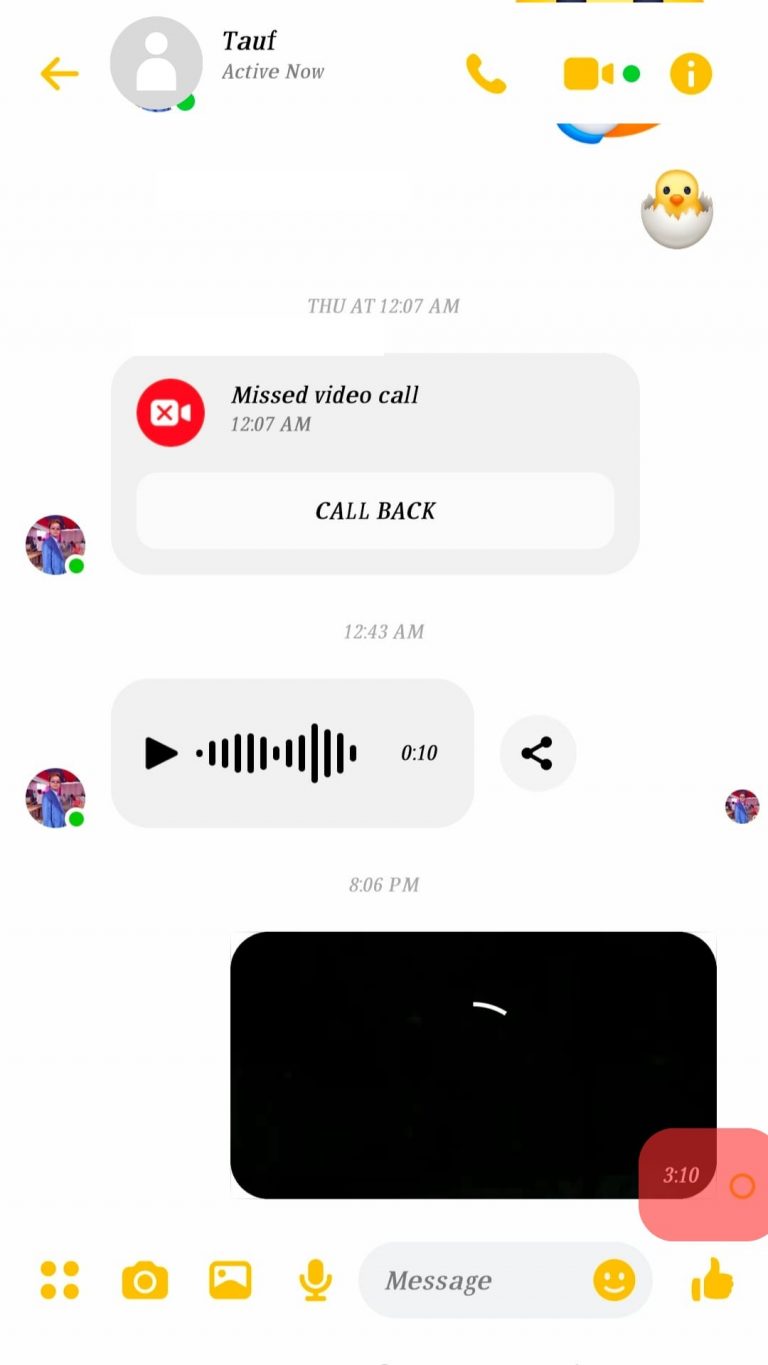The width and height of the screenshot is (768, 1365).
Task: Play the 0:10 voice message
Action: click(x=160, y=753)
